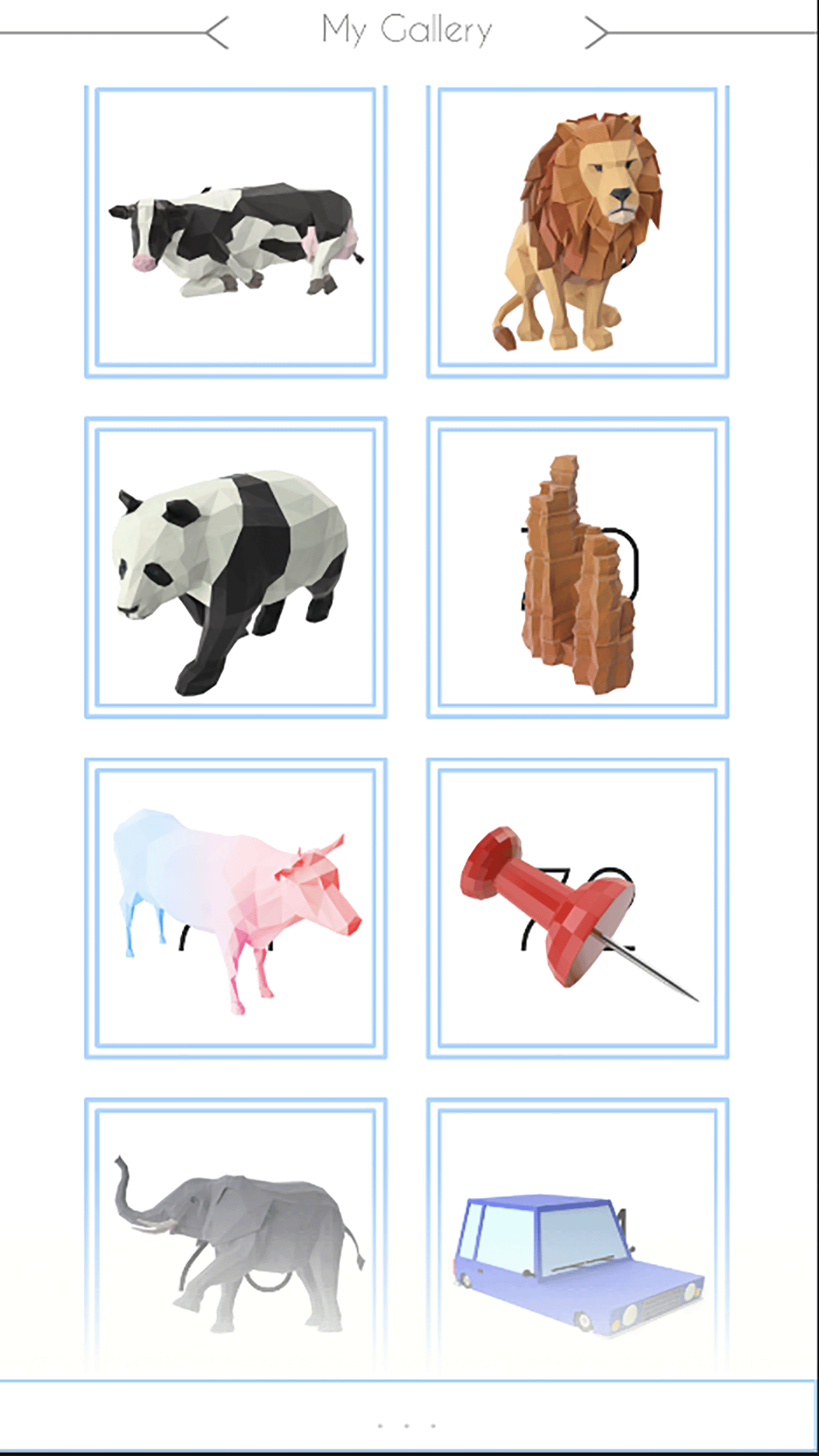819x1456 pixels.
Task: Open the red pushpin tile
Action: 578,909
